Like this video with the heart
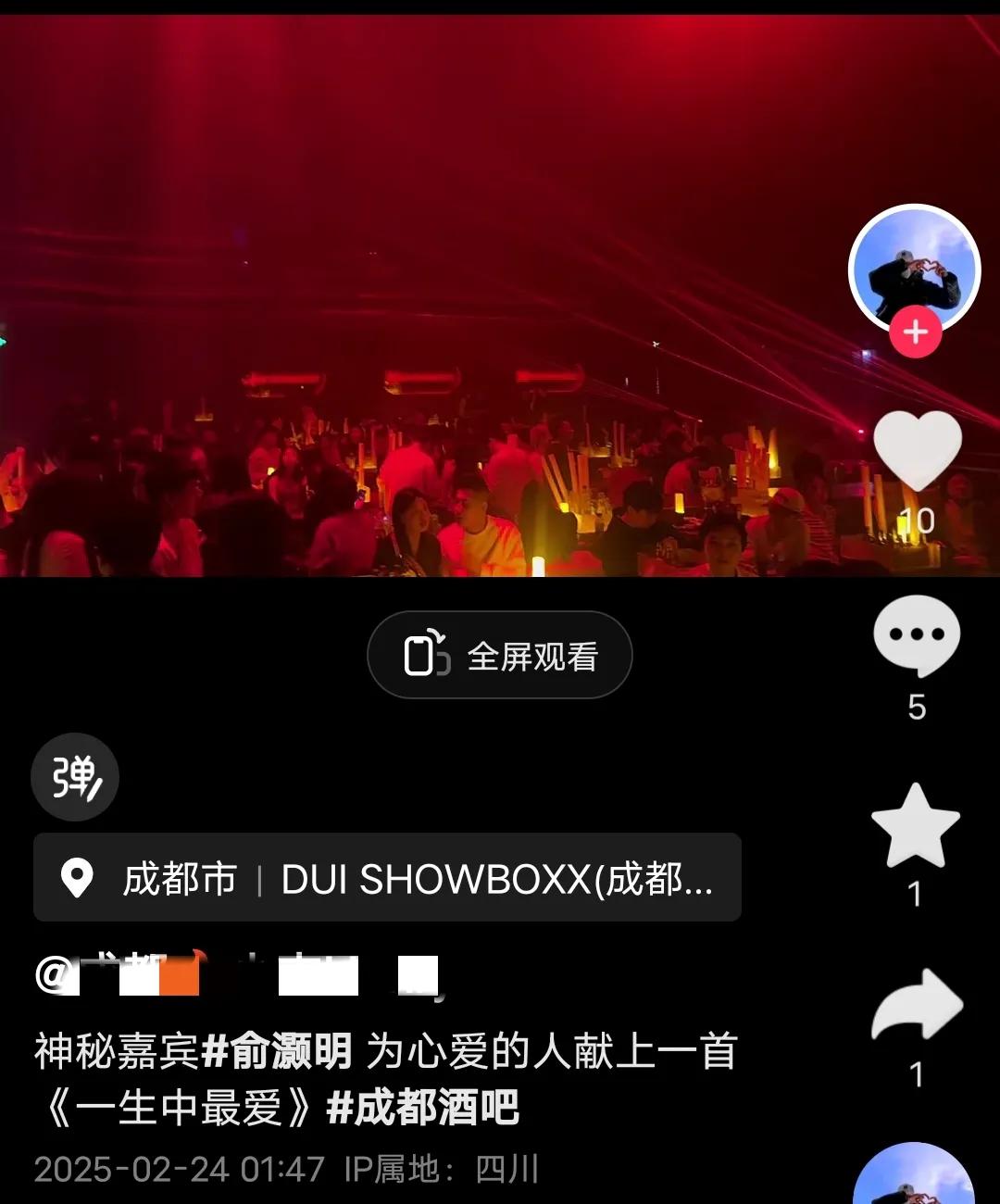Viewport: 1000px width, 1204px height. pyautogui.click(x=917, y=451)
